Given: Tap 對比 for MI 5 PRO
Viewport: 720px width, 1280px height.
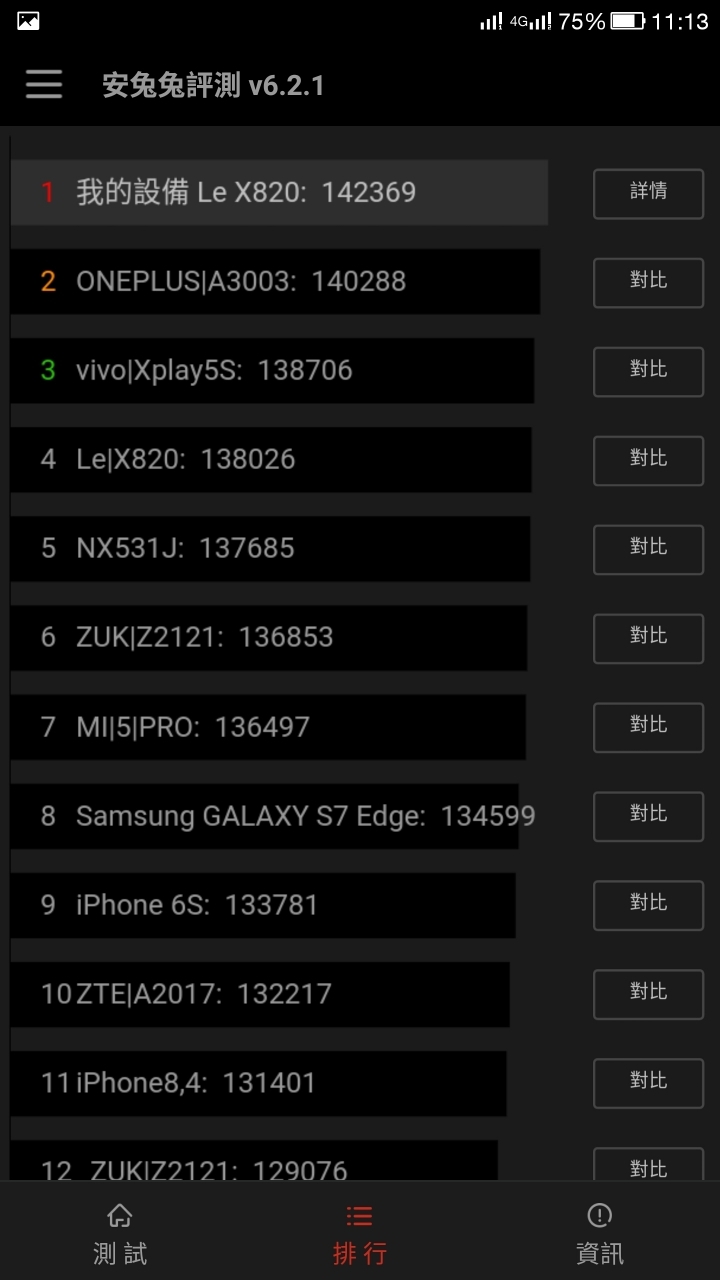Looking at the screenshot, I should point(648,727).
